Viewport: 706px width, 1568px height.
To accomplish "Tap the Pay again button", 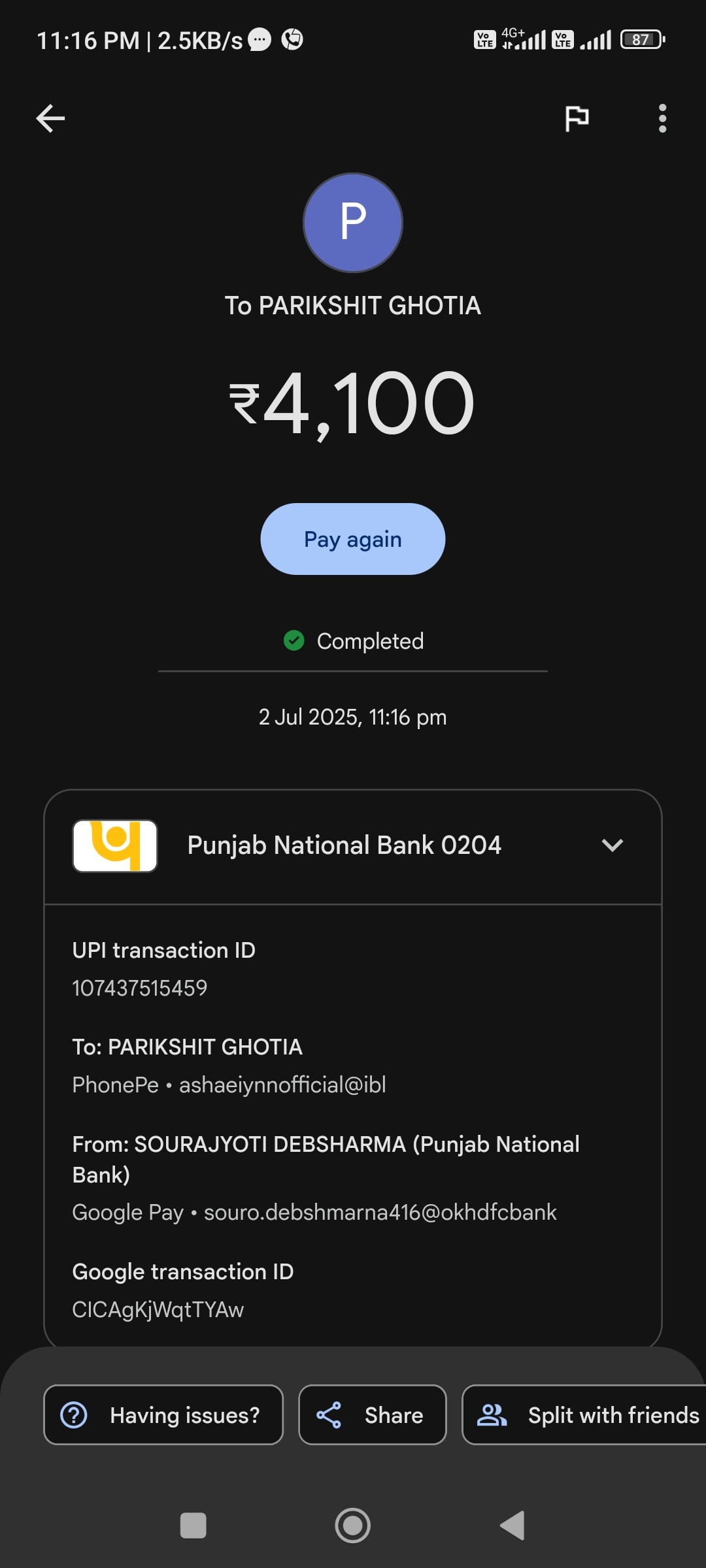I will [353, 539].
